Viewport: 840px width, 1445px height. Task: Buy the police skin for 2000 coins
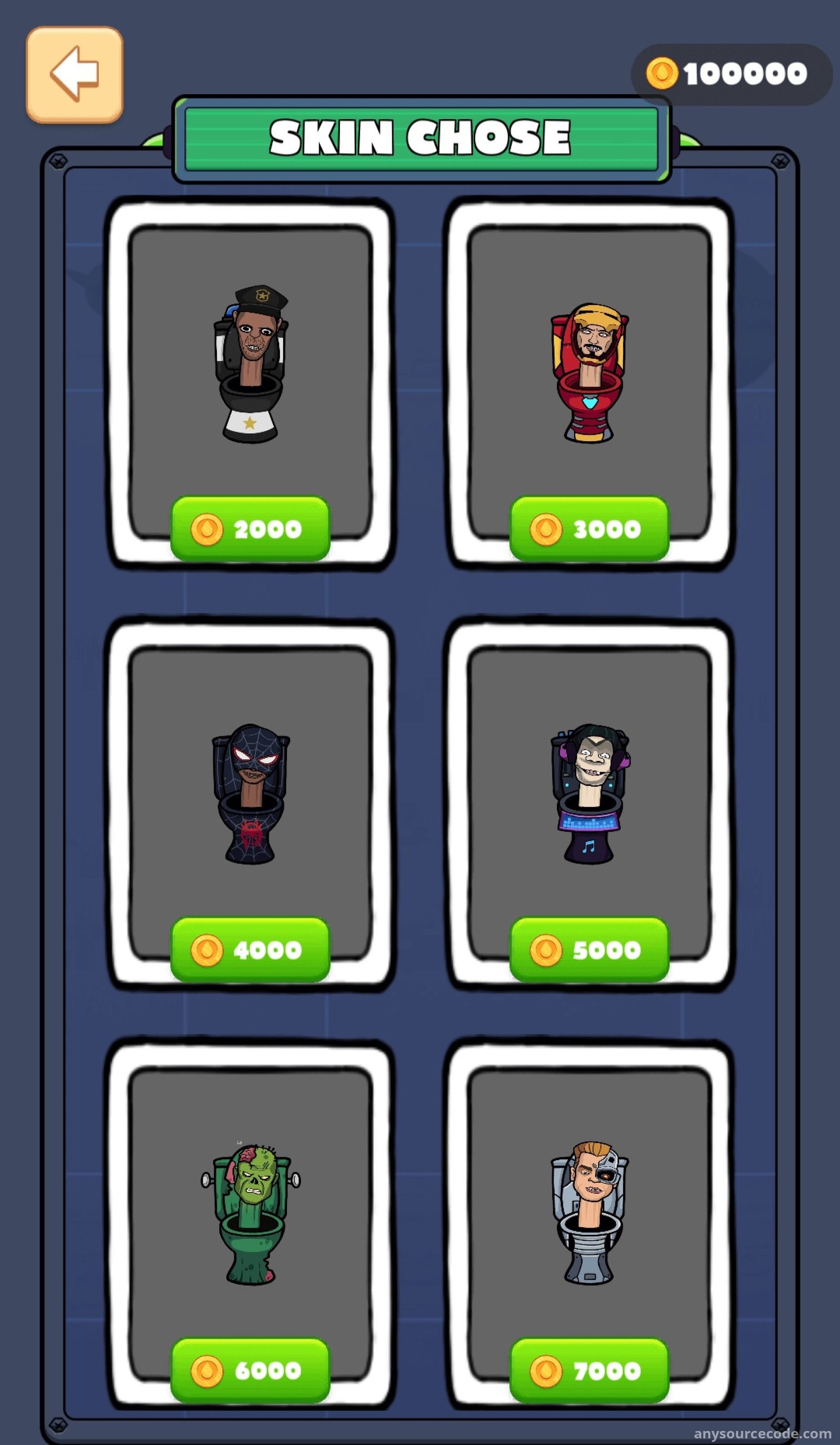[250, 529]
